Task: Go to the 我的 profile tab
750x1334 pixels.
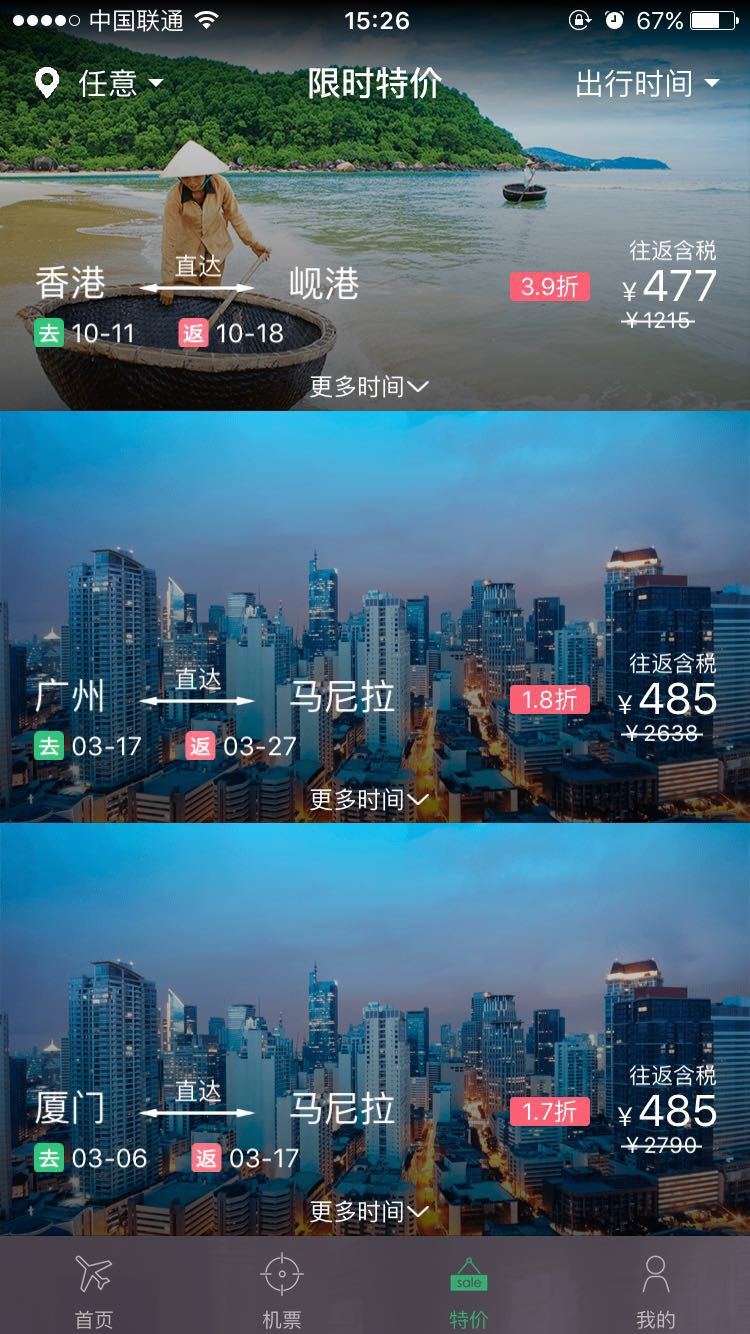Action: click(655, 1290)
